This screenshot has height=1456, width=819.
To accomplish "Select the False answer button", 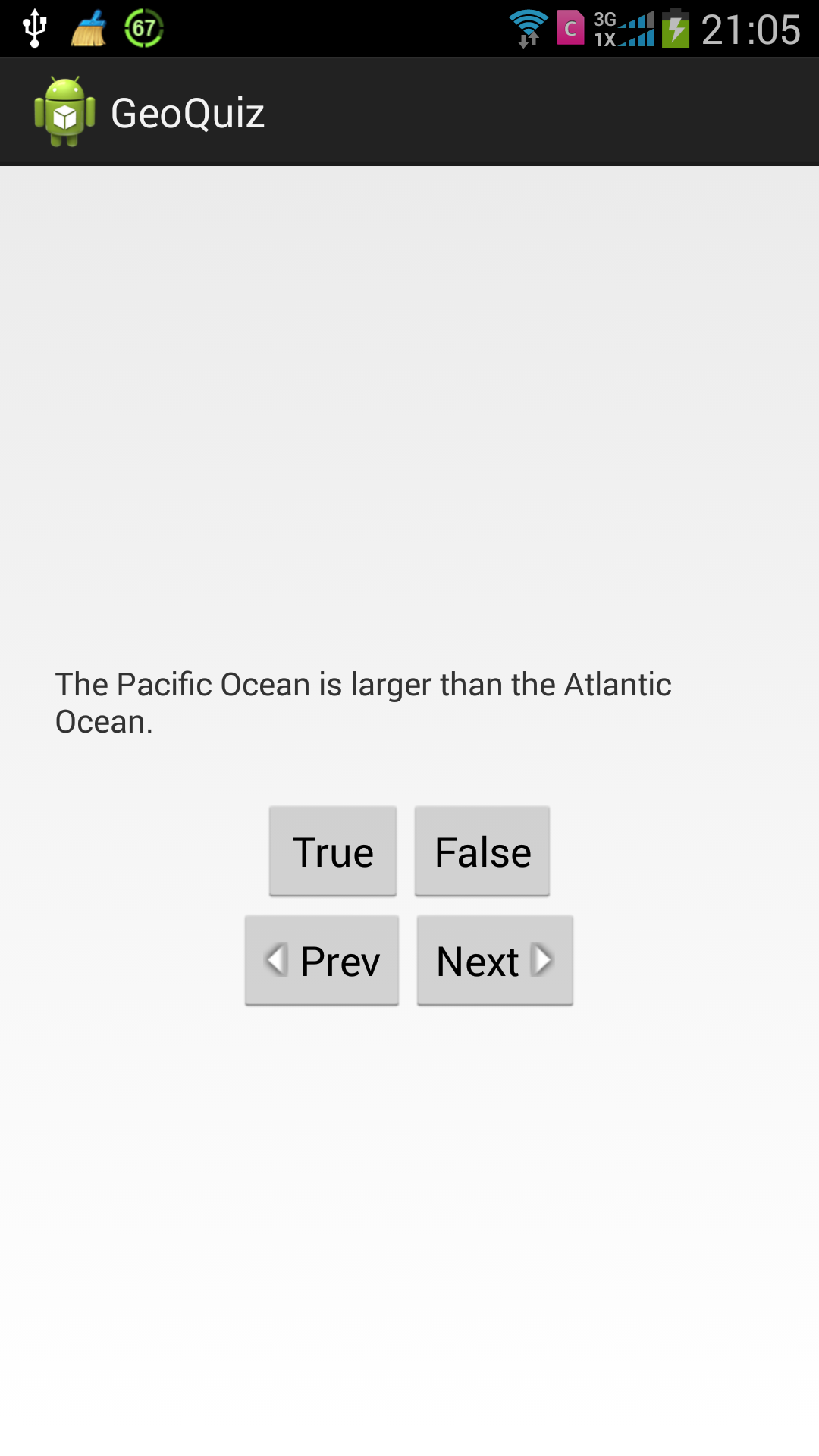I will click(x=482, y=851).
